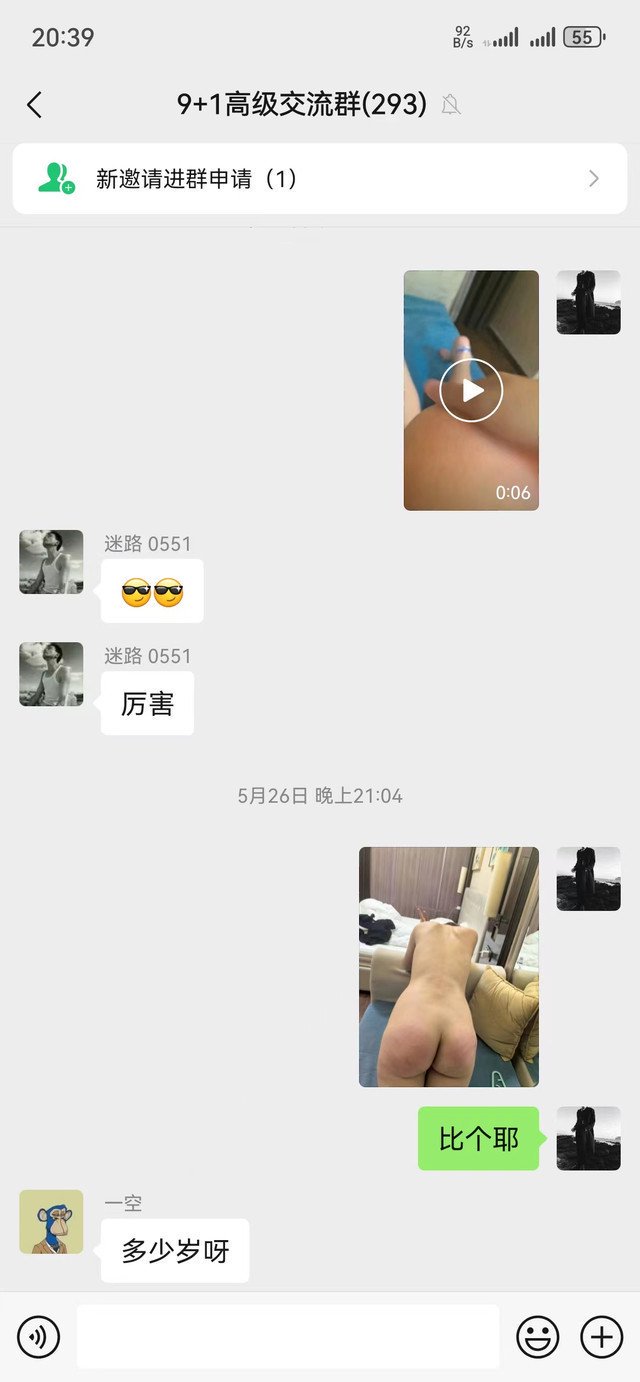Play the 0:06 video message
640x1382 pixels.
tap(471, 390)
